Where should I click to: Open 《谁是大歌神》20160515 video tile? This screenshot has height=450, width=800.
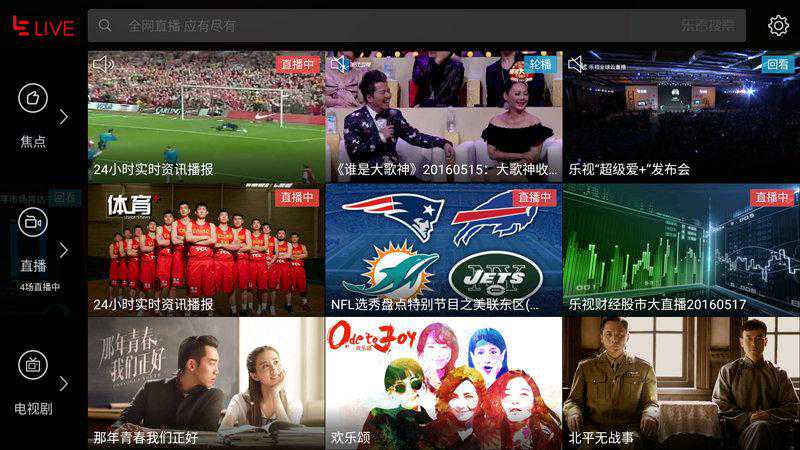[x=443, y=115]
